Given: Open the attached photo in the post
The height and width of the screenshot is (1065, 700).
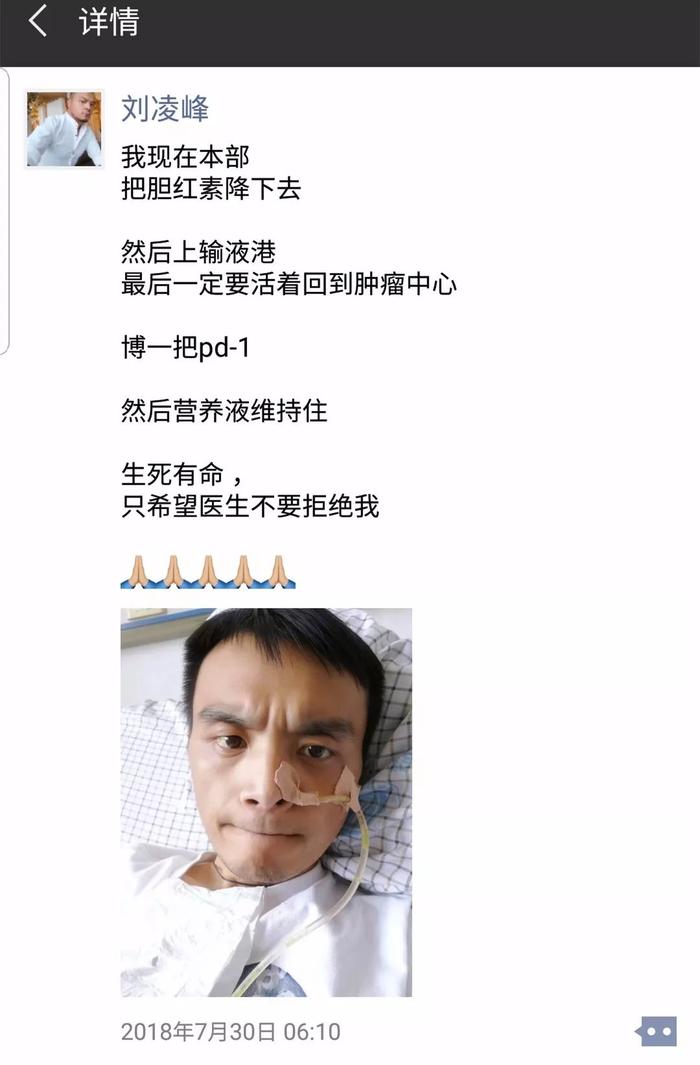Looking at the screenshot, I should point(266,802).
